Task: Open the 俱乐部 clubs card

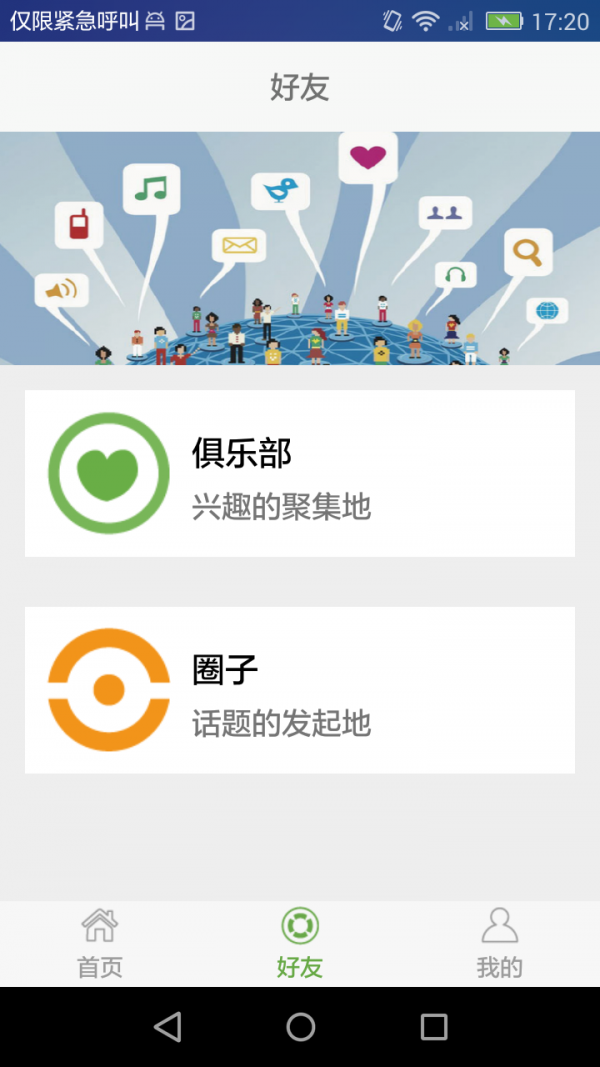Action: click(x=300, y=473)
